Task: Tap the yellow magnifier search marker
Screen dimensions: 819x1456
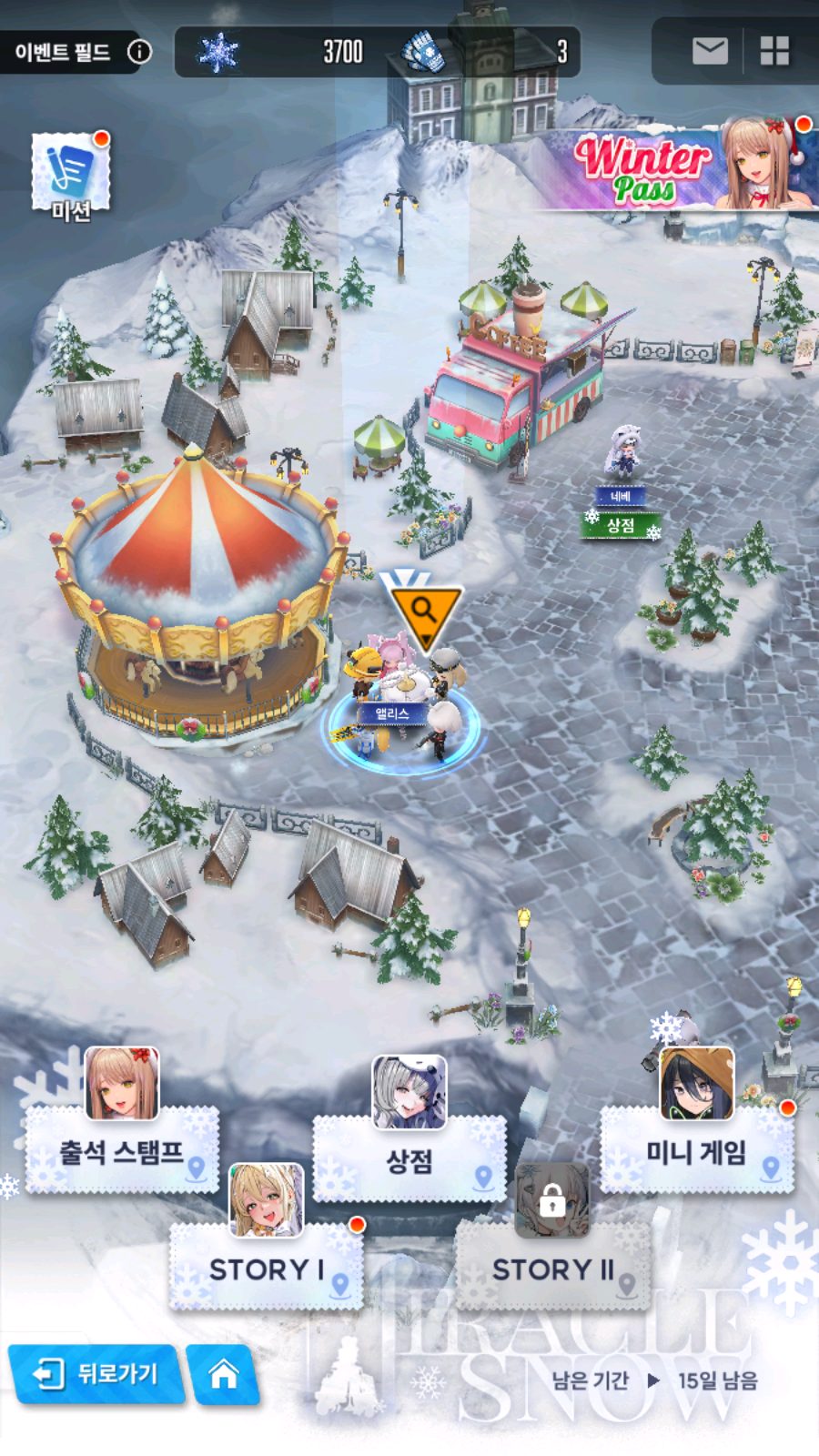Action: (424, 612)
